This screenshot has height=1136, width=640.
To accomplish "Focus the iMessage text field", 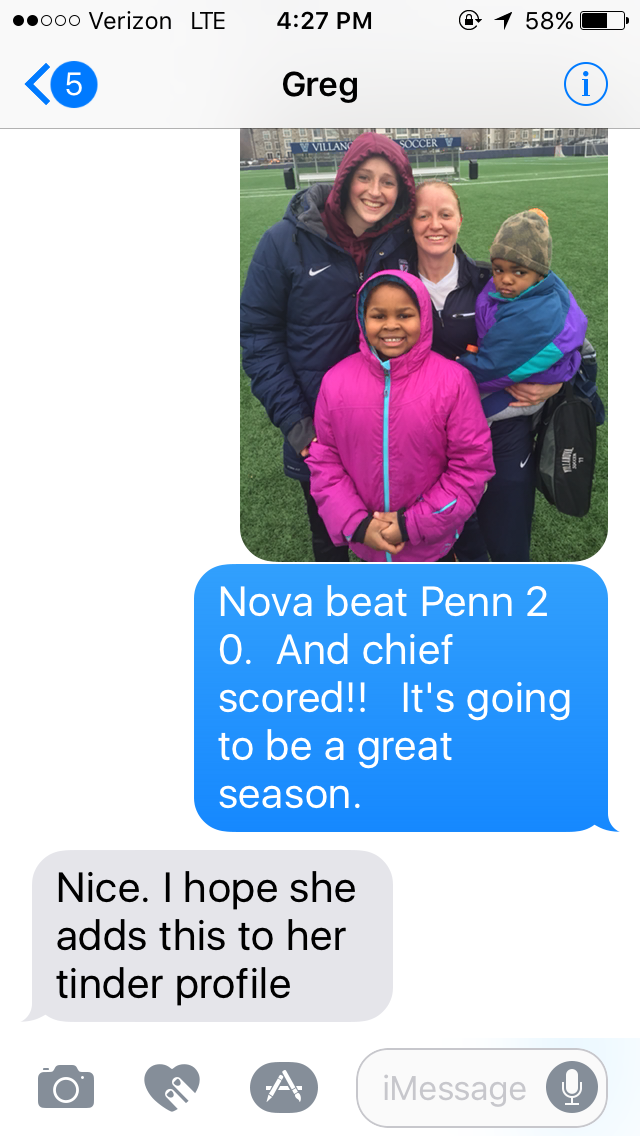I will click(455, 1088).
